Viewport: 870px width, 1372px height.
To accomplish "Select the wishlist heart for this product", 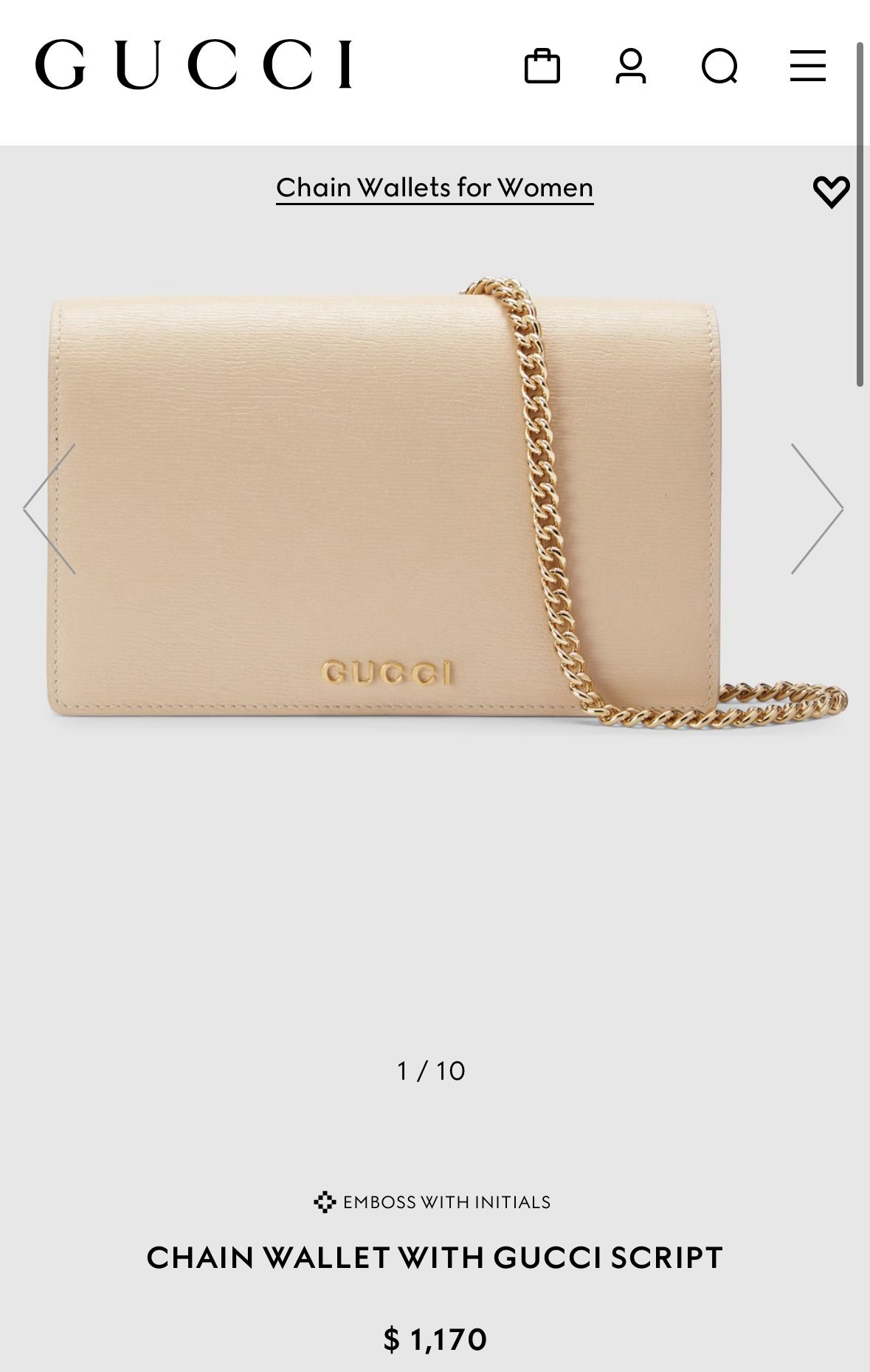I will pyautogui.click(x=833, y=193).
